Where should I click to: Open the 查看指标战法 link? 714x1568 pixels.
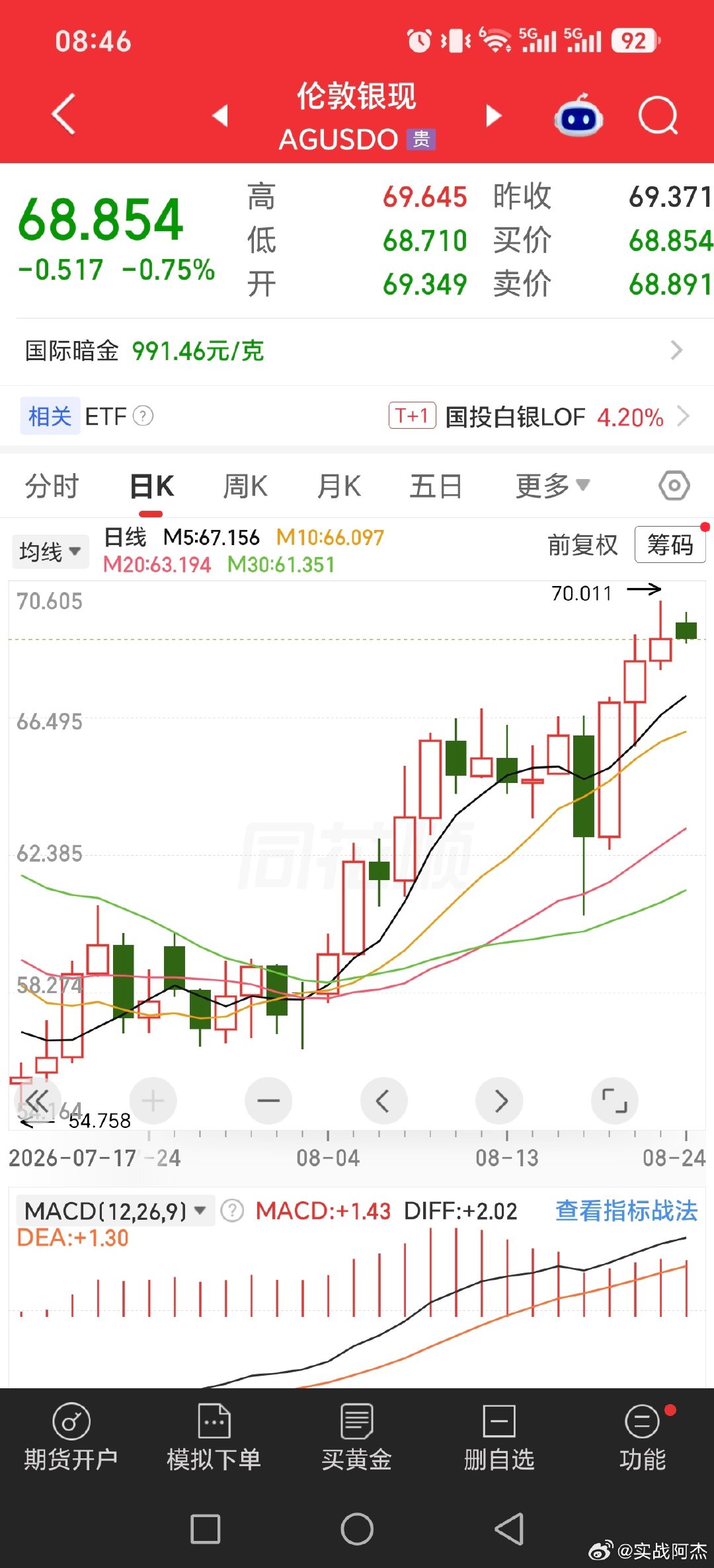(x=627, y=1211)
